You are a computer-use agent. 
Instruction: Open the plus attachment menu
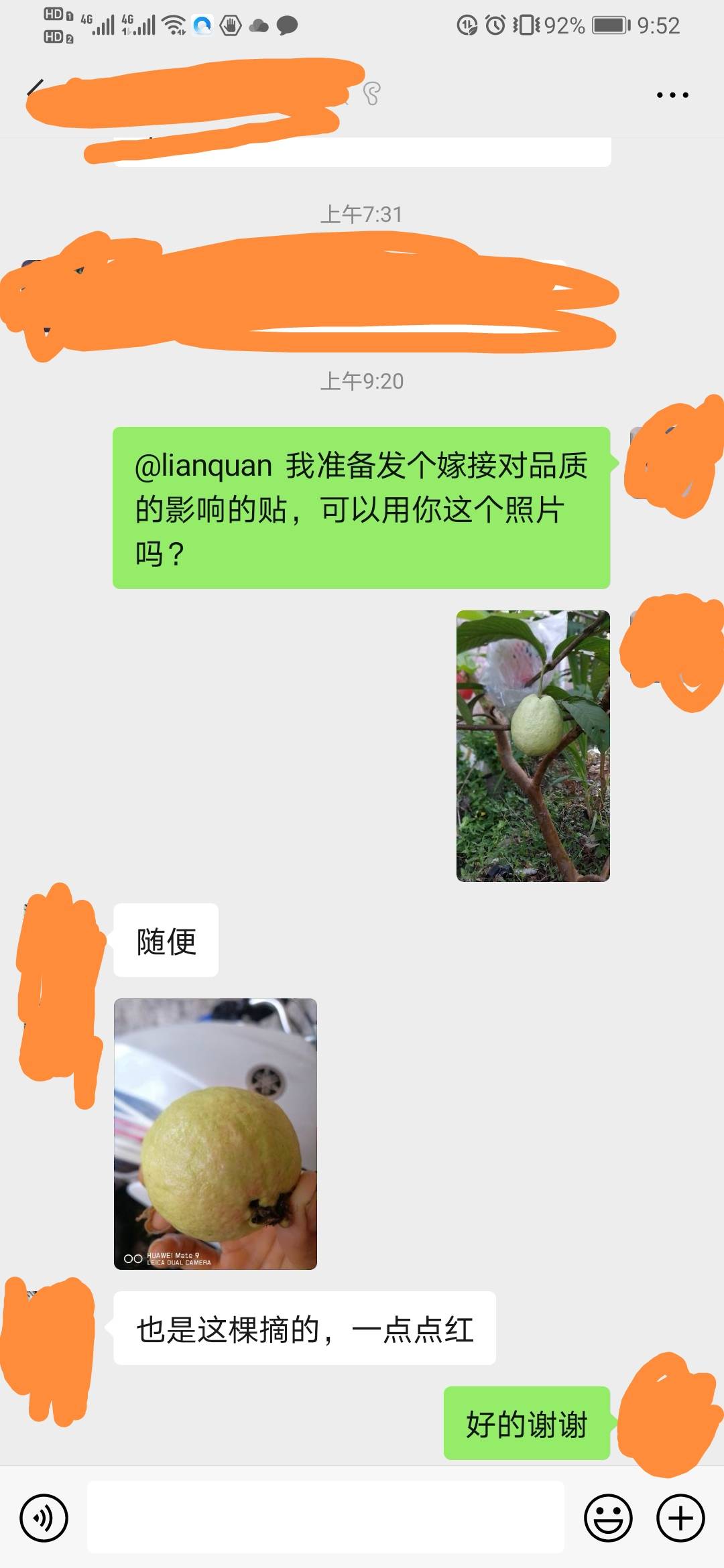click(x=680, y=1518)
